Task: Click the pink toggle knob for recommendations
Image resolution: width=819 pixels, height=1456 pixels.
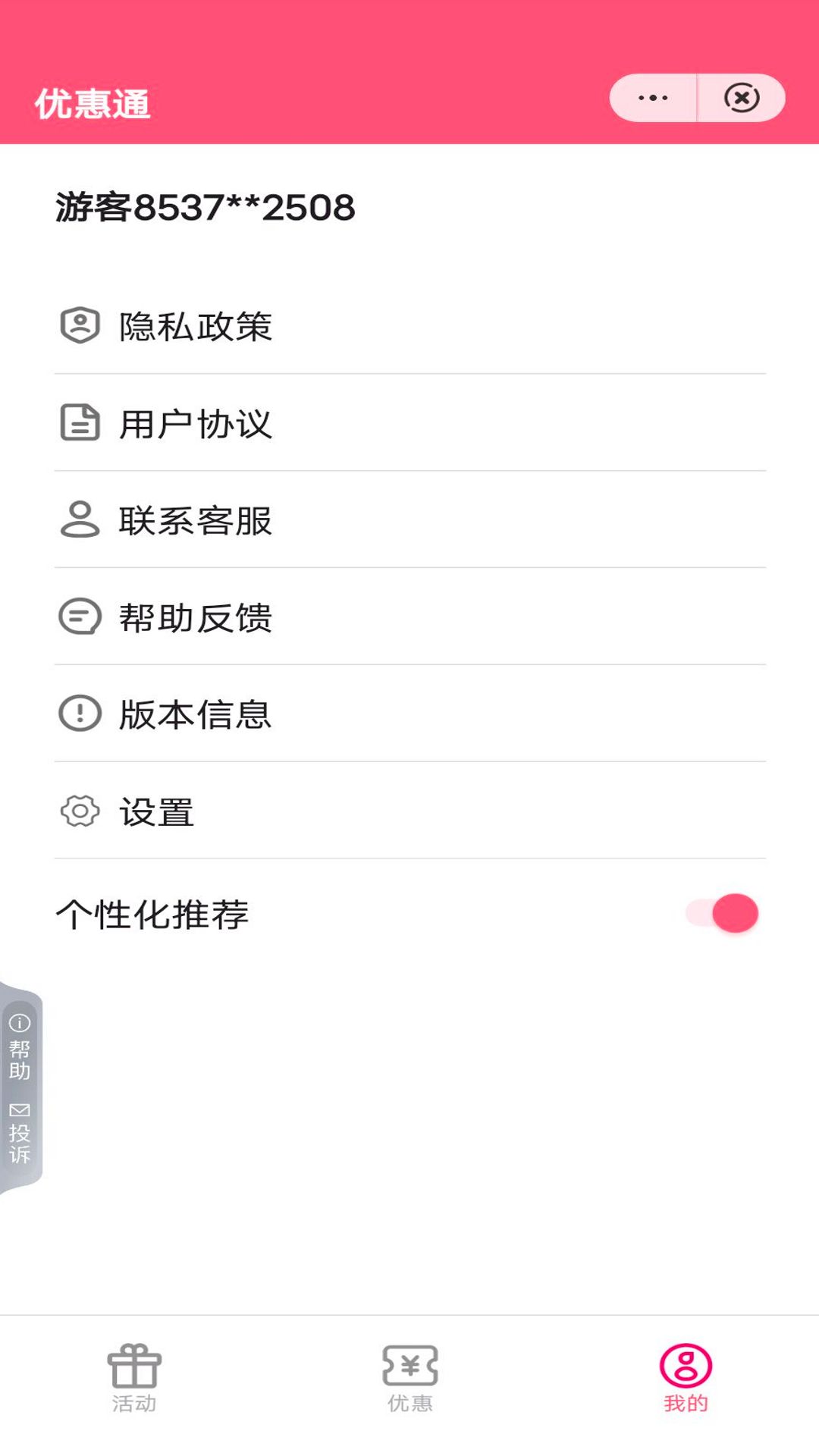Action: [x=734, y=913]
